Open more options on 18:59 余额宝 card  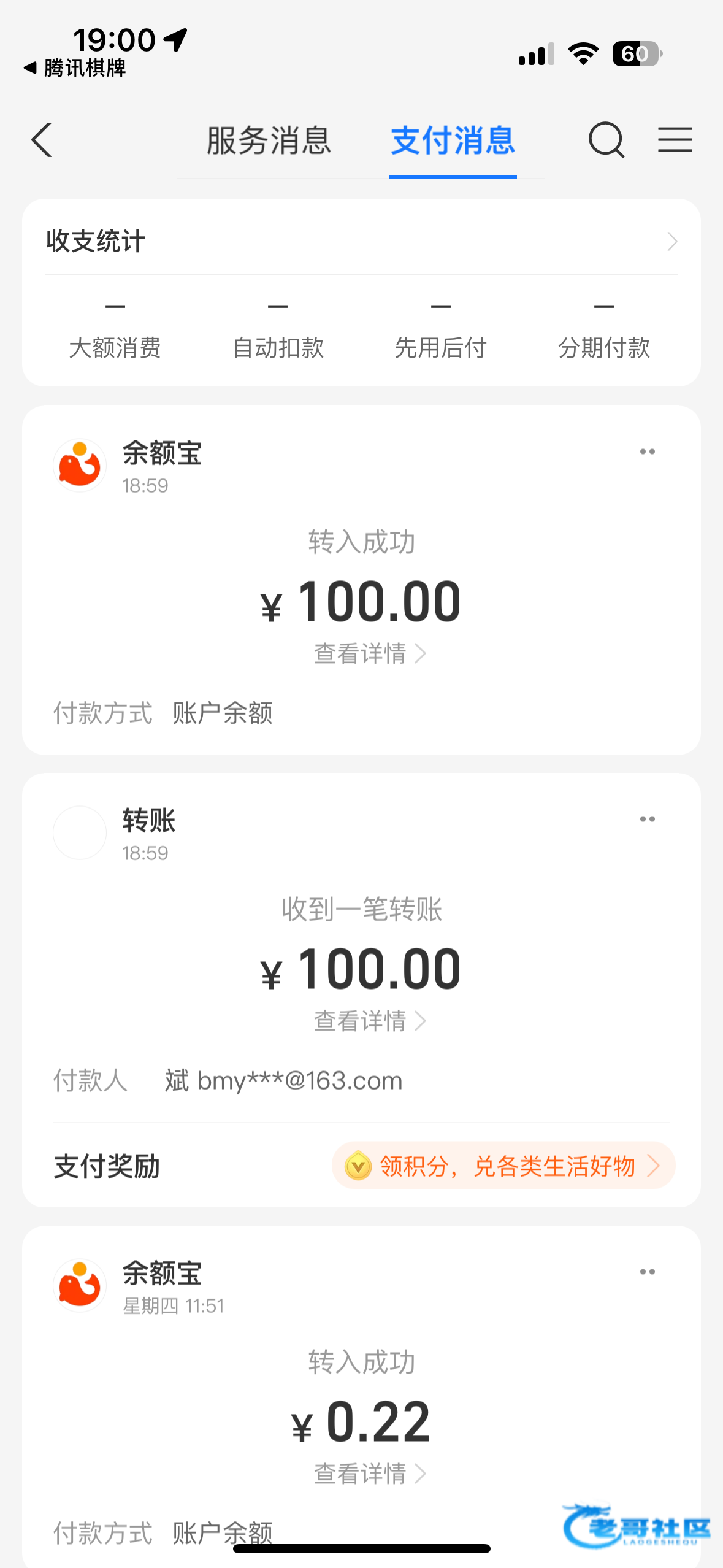click(x=648, y=452)
